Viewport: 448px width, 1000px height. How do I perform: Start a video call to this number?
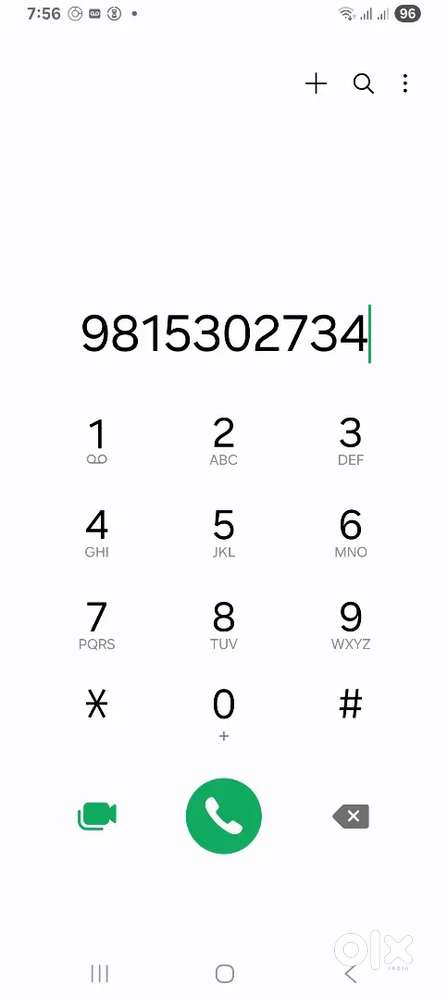coord(97,816)
